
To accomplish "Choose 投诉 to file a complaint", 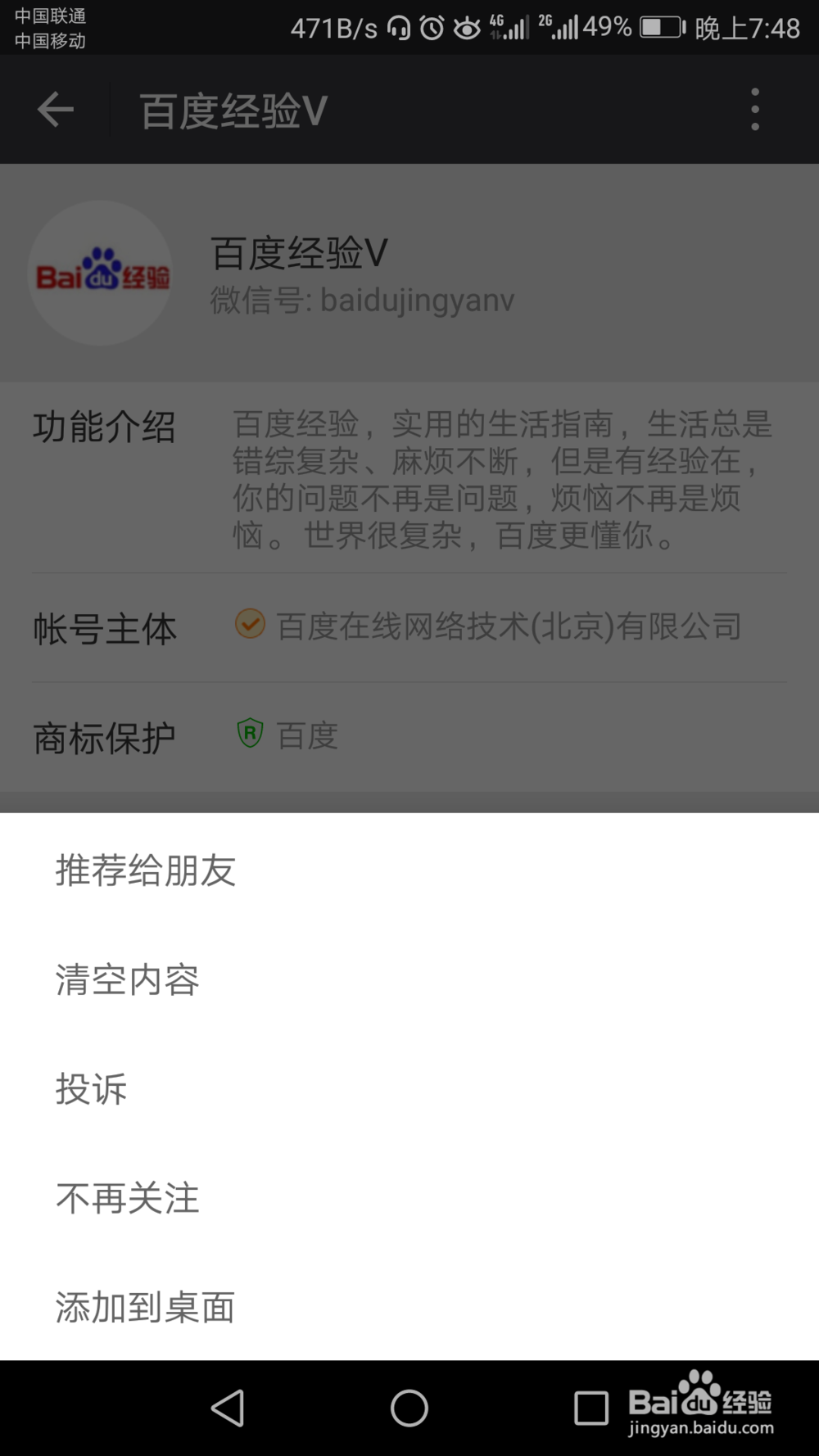I will 90,1090.
